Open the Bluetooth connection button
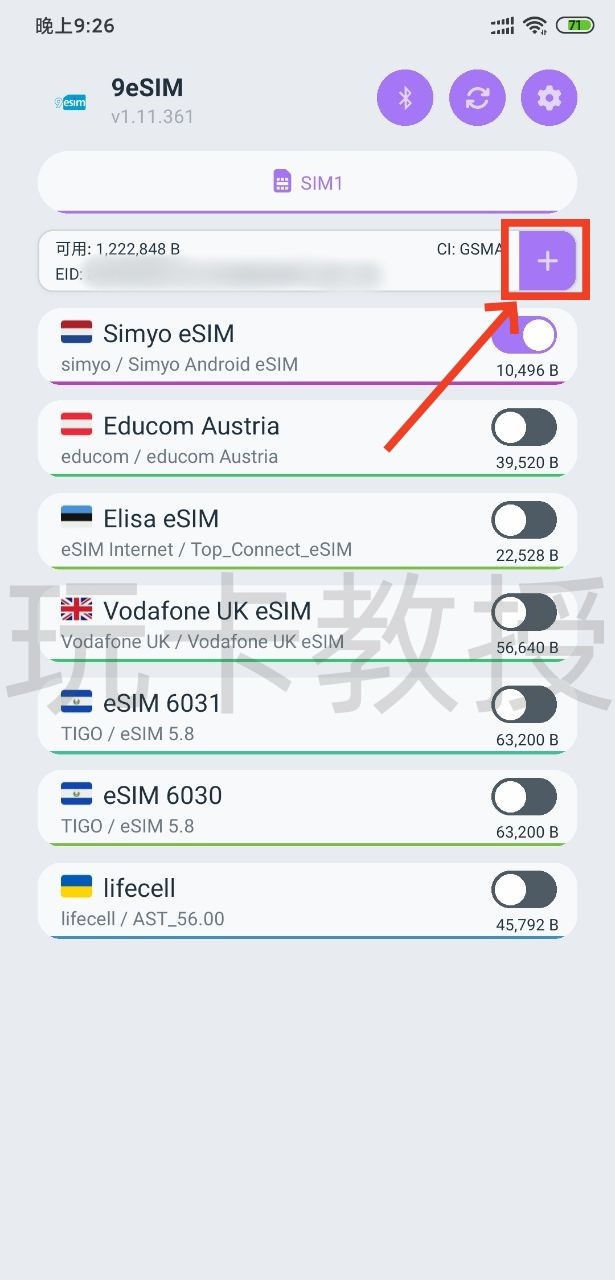615x1280 pixels. point(405,98)
